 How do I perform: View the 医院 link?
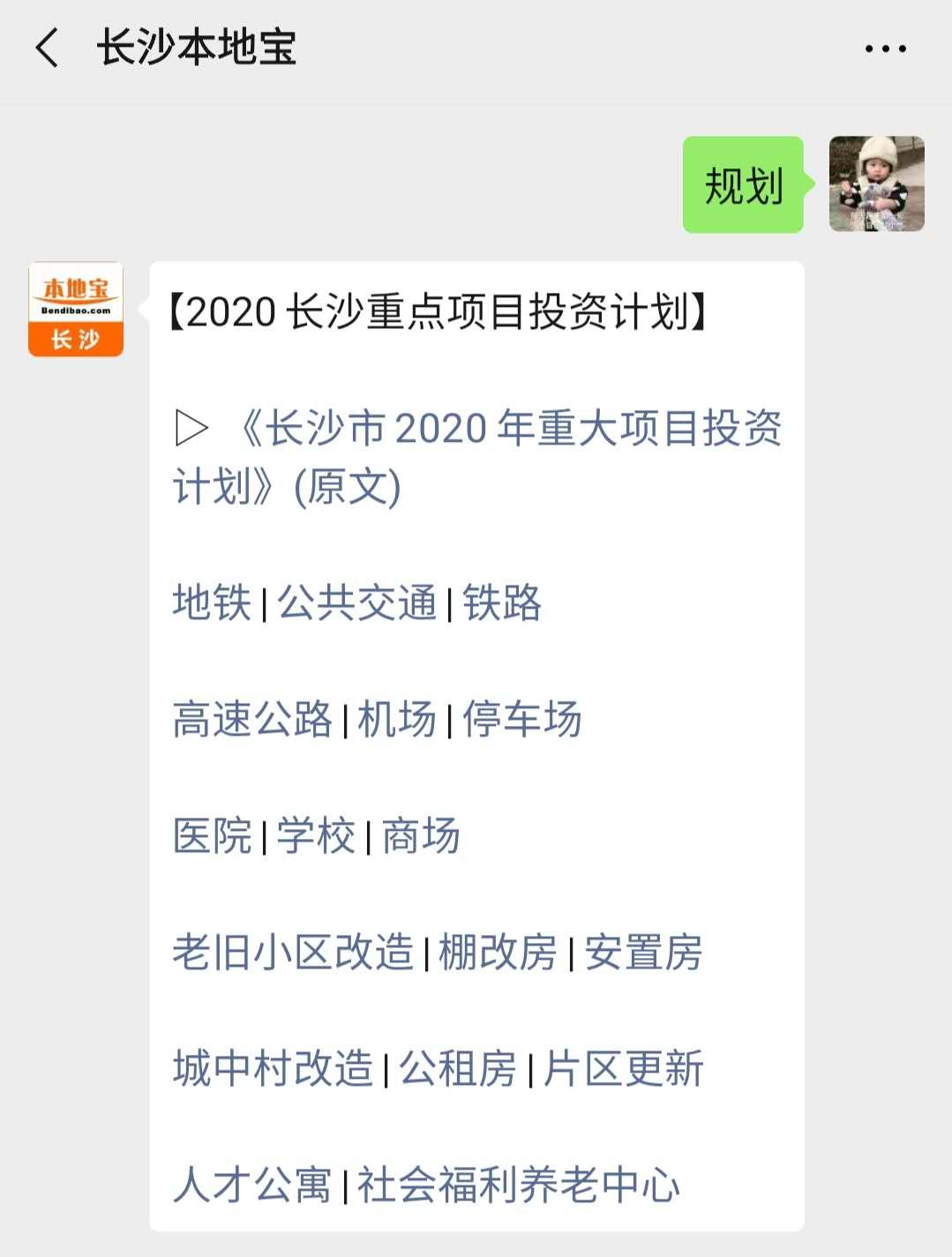tap(212, 836)
